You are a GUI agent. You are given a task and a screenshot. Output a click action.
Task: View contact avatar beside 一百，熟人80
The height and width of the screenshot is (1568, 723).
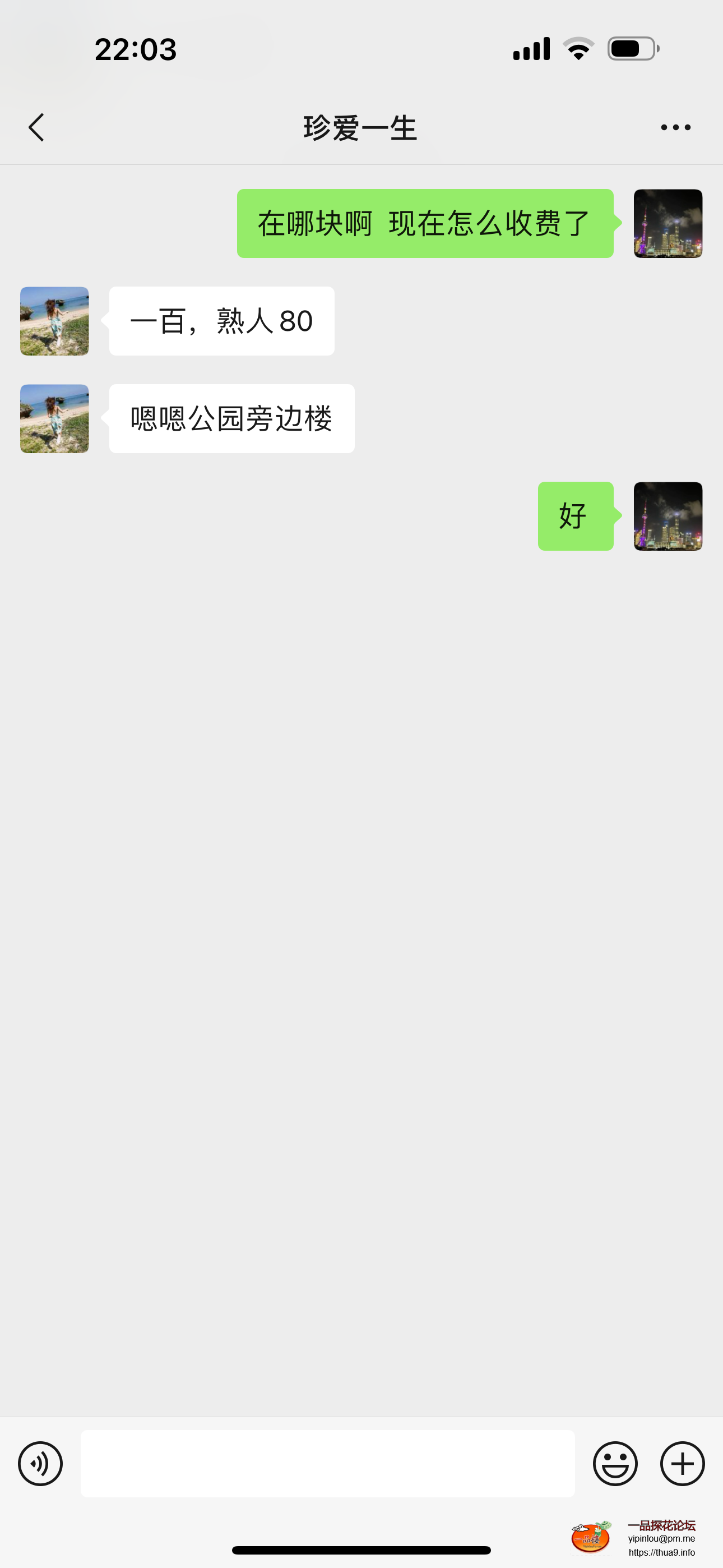(x=55, y=321)
